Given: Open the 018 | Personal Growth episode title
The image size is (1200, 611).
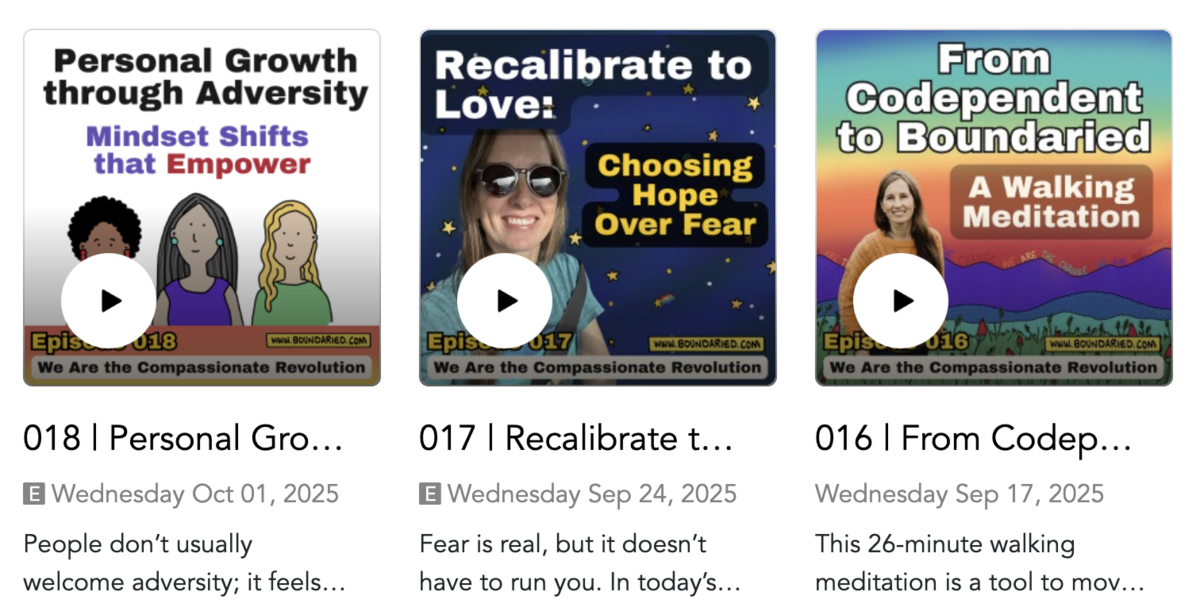Looking at the screenshot, I should [183, 438].
